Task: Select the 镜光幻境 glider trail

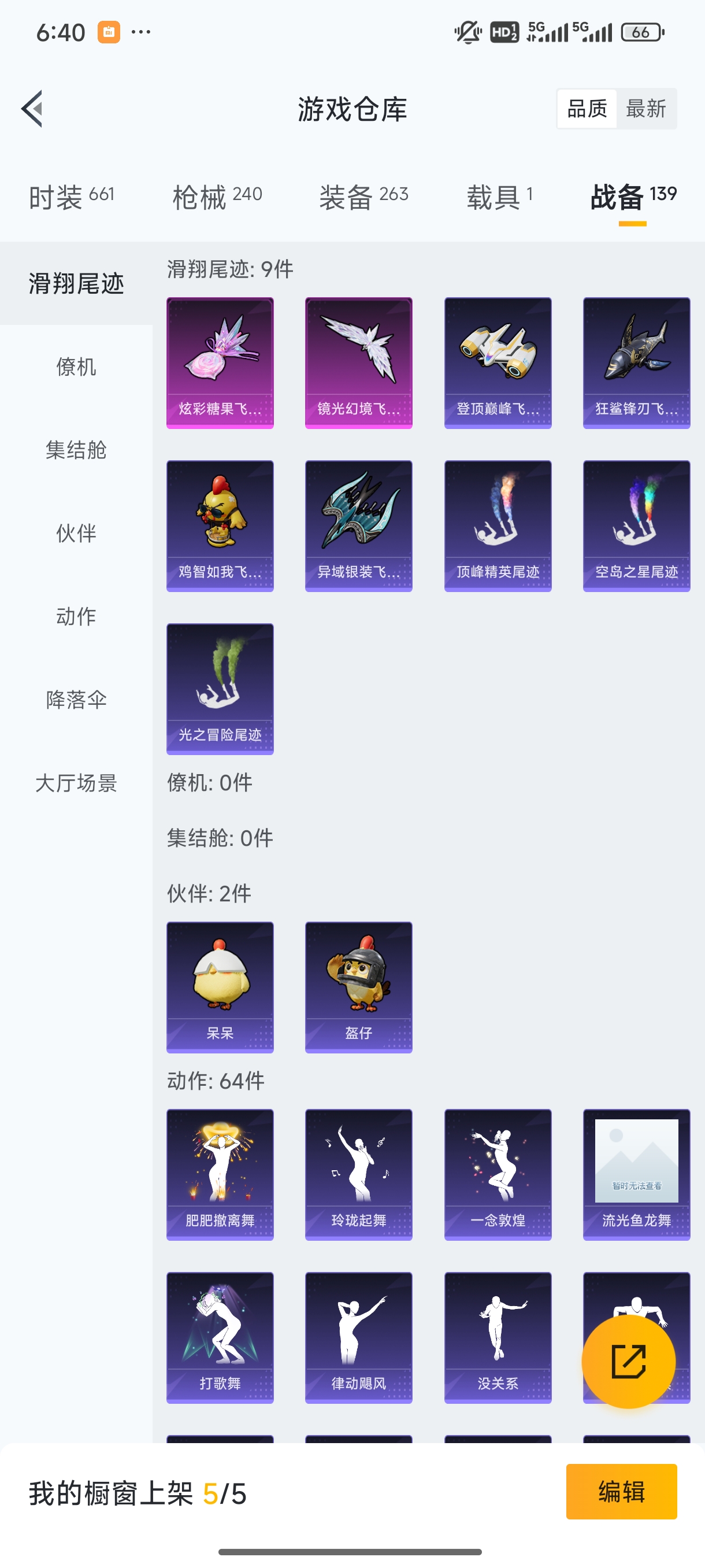Action: 358,362
